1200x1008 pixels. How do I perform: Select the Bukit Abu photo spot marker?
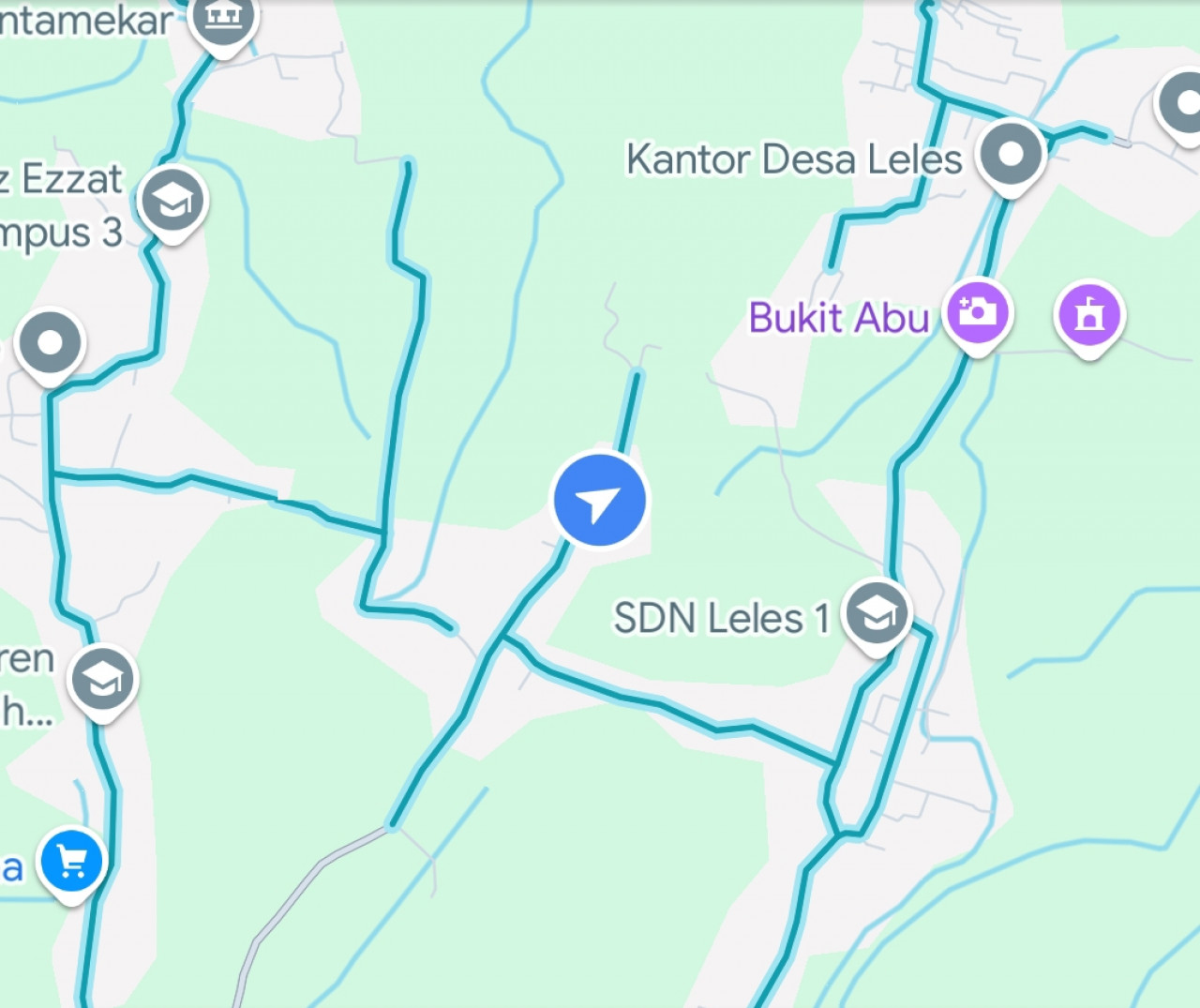click(977, 312)
